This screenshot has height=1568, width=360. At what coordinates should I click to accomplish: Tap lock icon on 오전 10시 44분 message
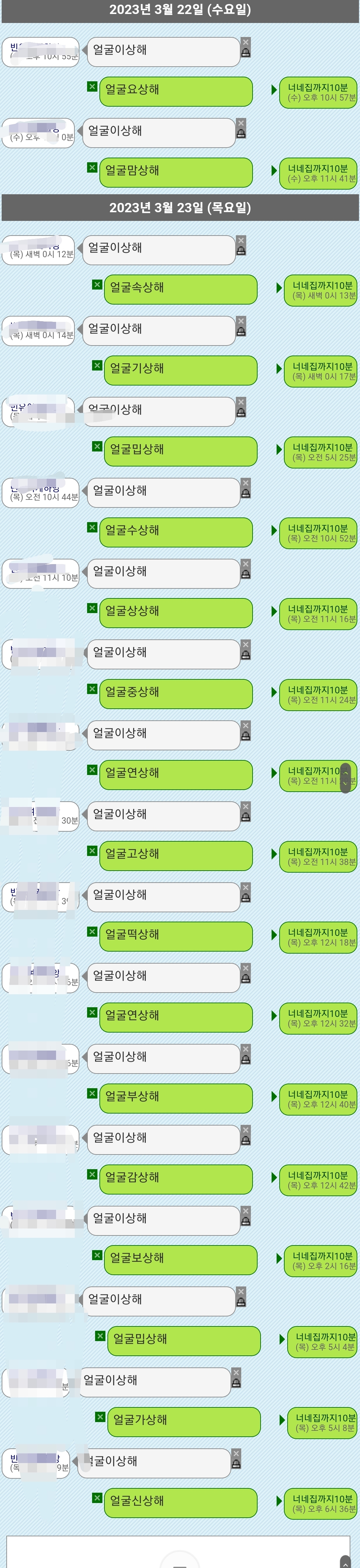tap(246, 494)
